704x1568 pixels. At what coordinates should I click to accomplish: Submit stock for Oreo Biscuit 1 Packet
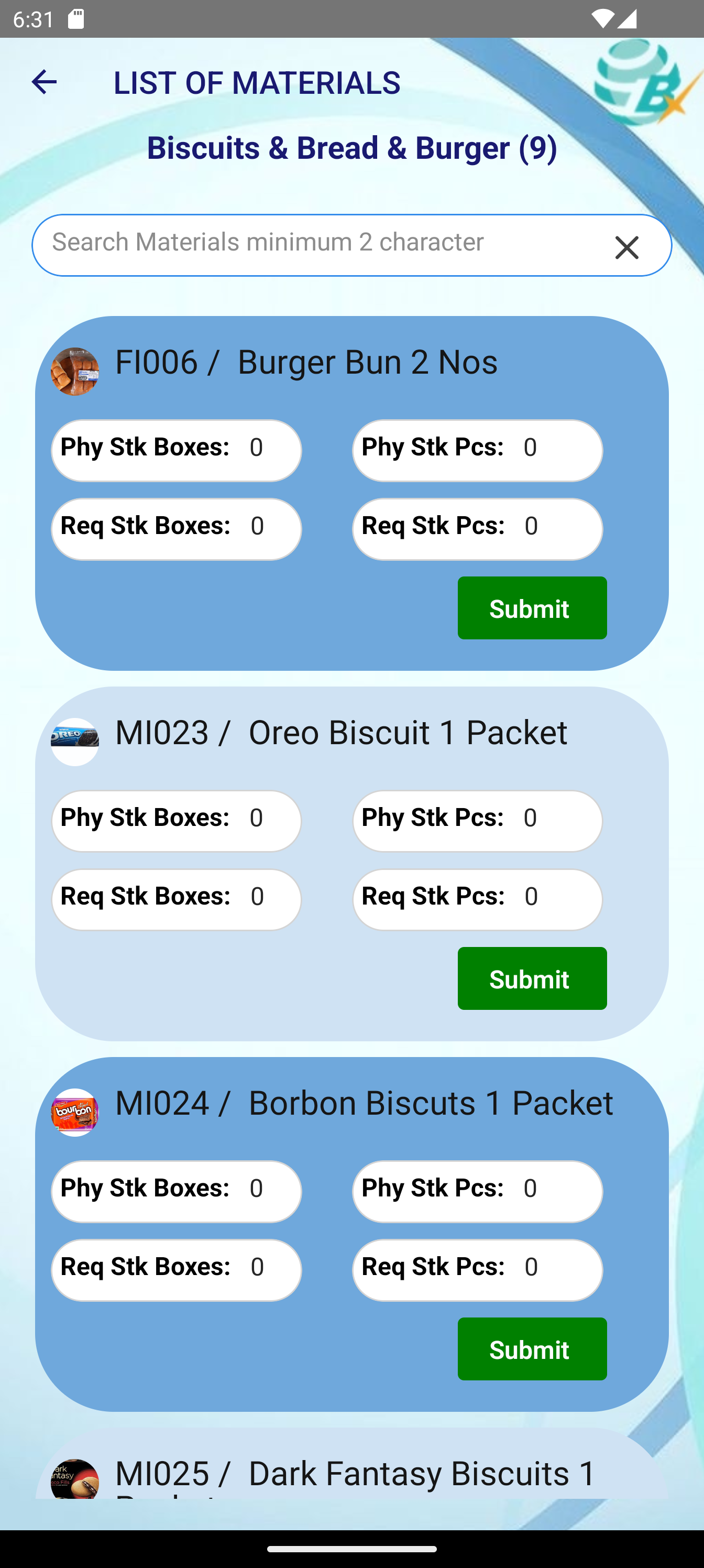[531, 978]
